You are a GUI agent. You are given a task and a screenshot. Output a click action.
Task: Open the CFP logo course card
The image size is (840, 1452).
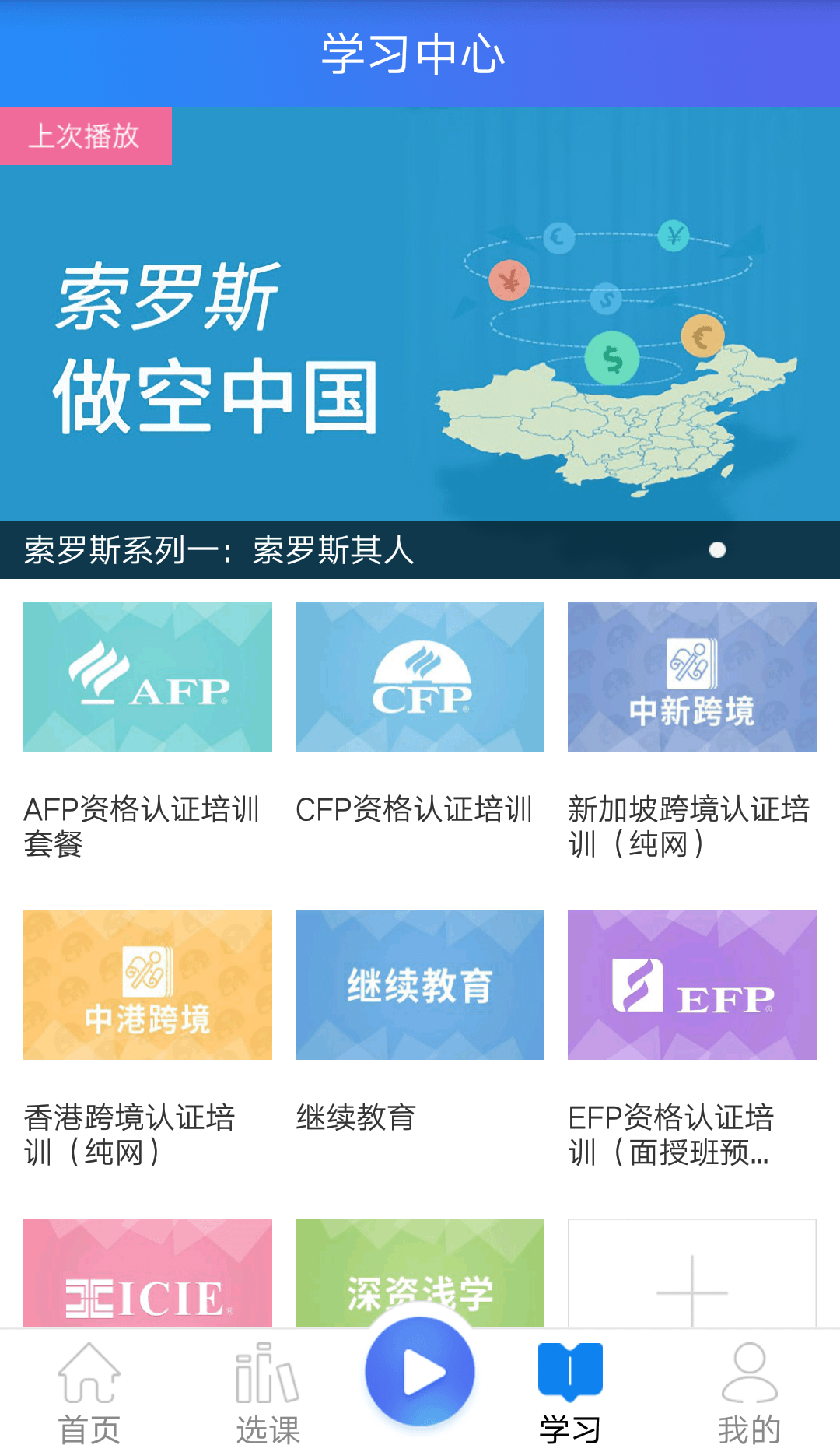pos(419,676)
